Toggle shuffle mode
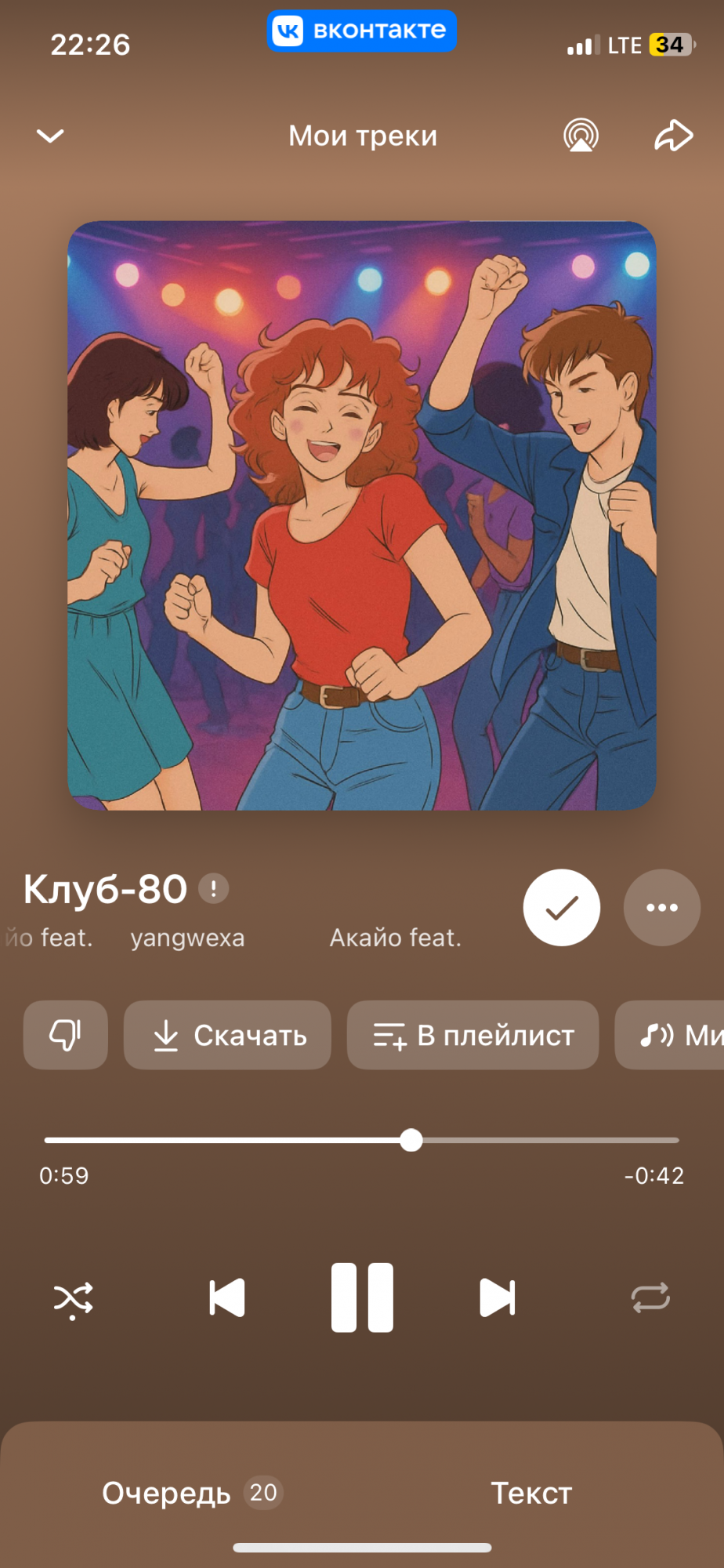The image size is (724, 1568). click(73, 1299)
